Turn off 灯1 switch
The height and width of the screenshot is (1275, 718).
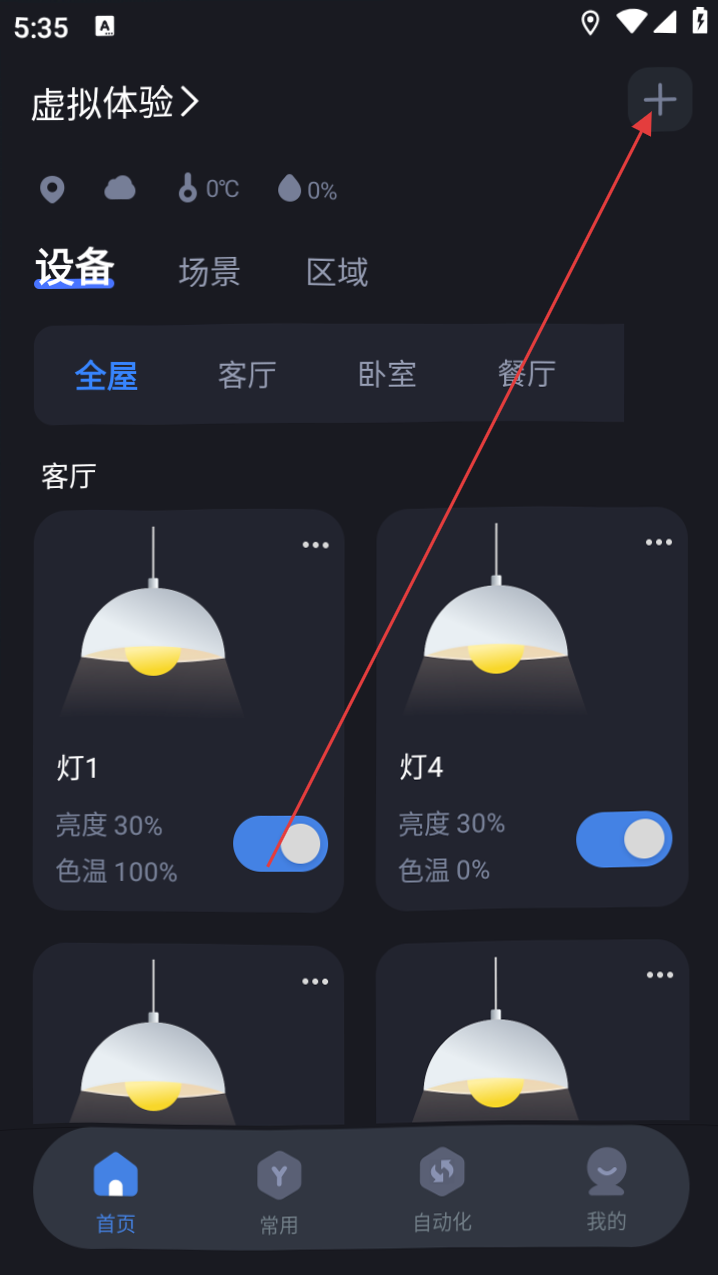(280, 843)
